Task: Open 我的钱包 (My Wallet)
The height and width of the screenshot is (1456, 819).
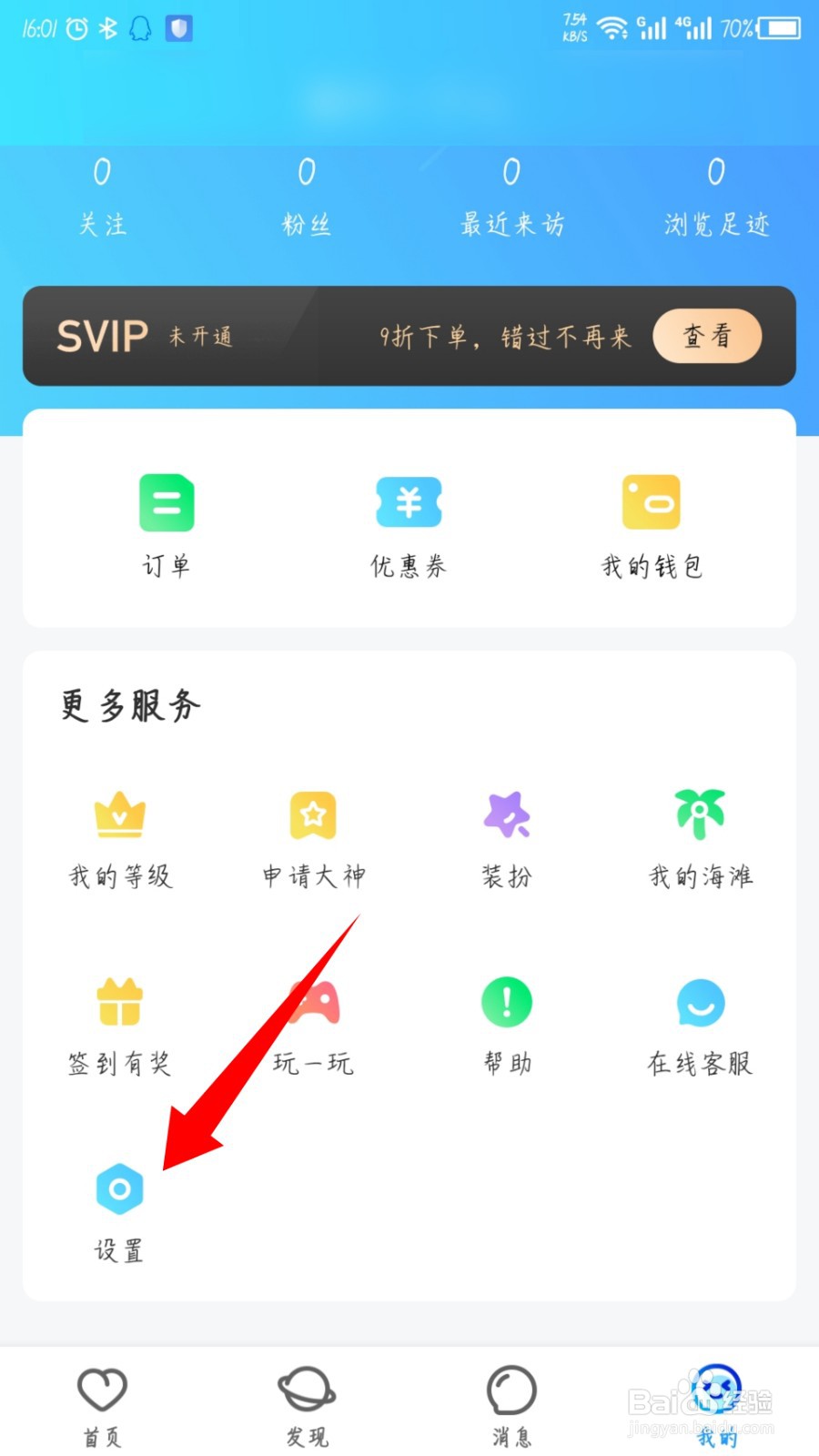Action: (x=652, y=519)
